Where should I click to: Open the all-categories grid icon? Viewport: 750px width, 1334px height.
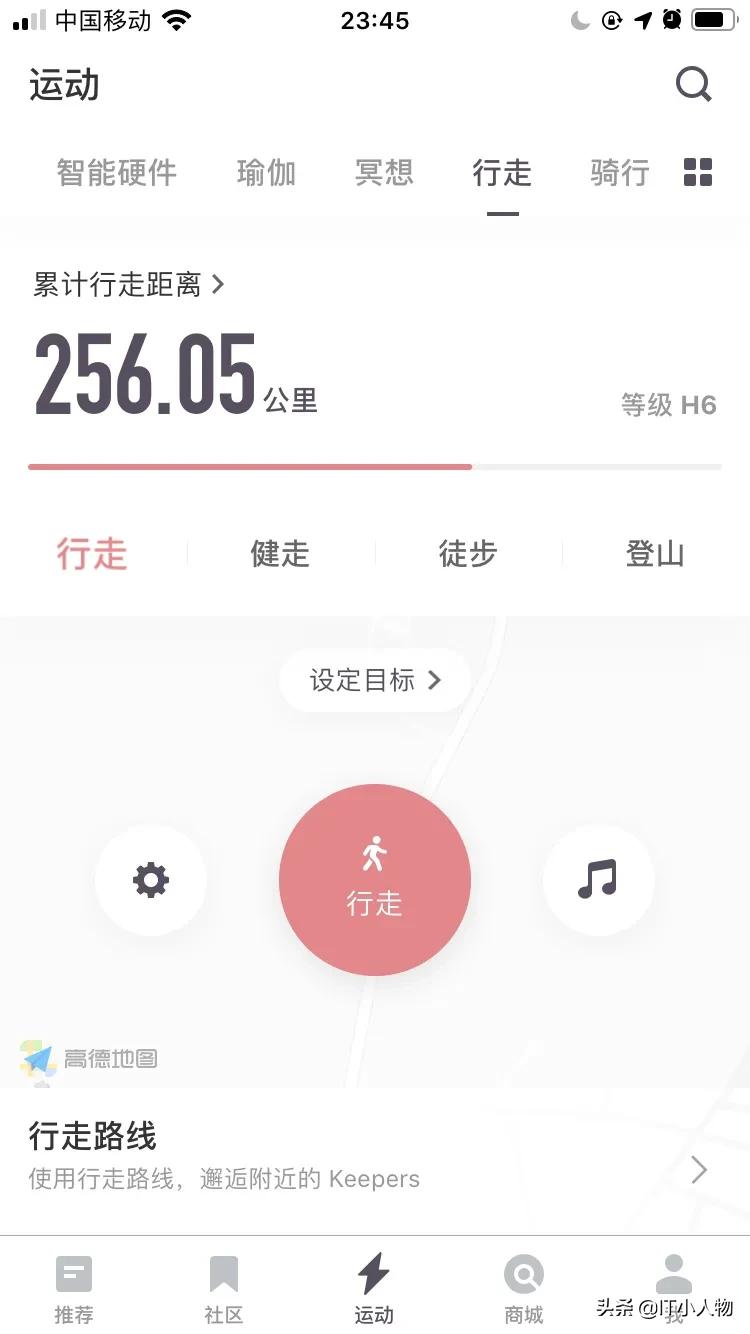(x=698, y=172)
